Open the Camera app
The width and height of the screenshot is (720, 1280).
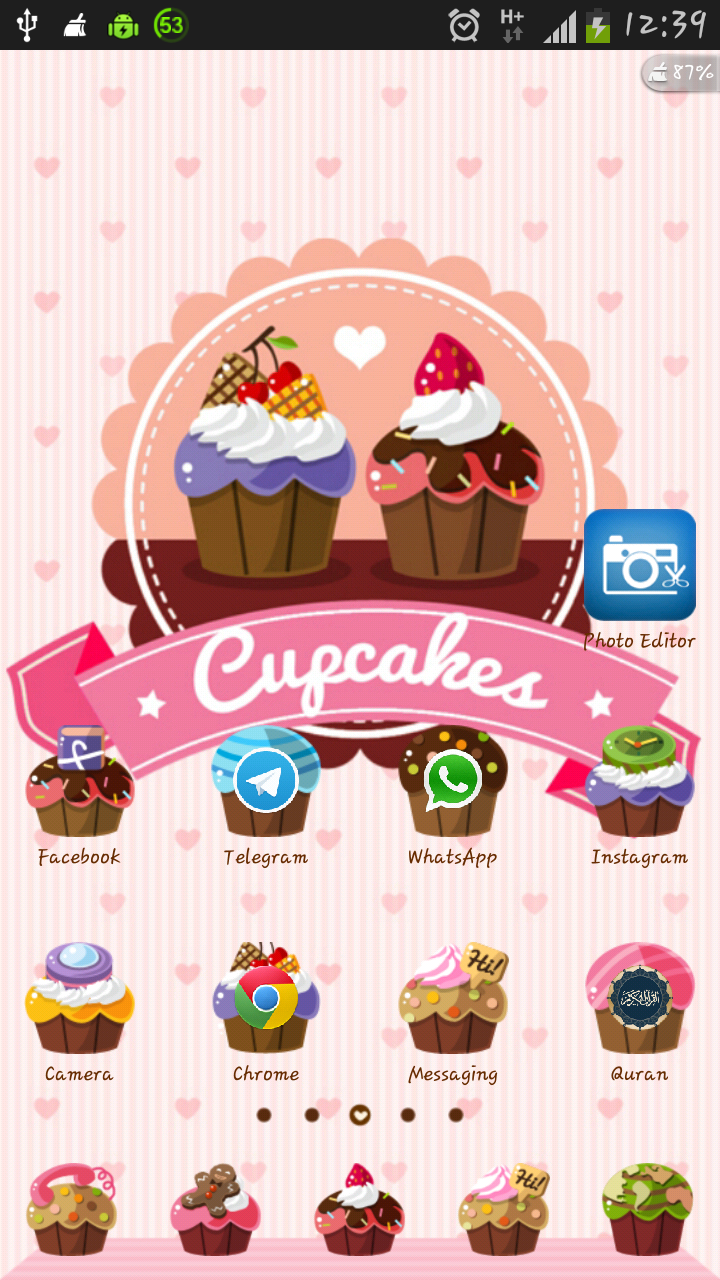[x=79, y=999]
